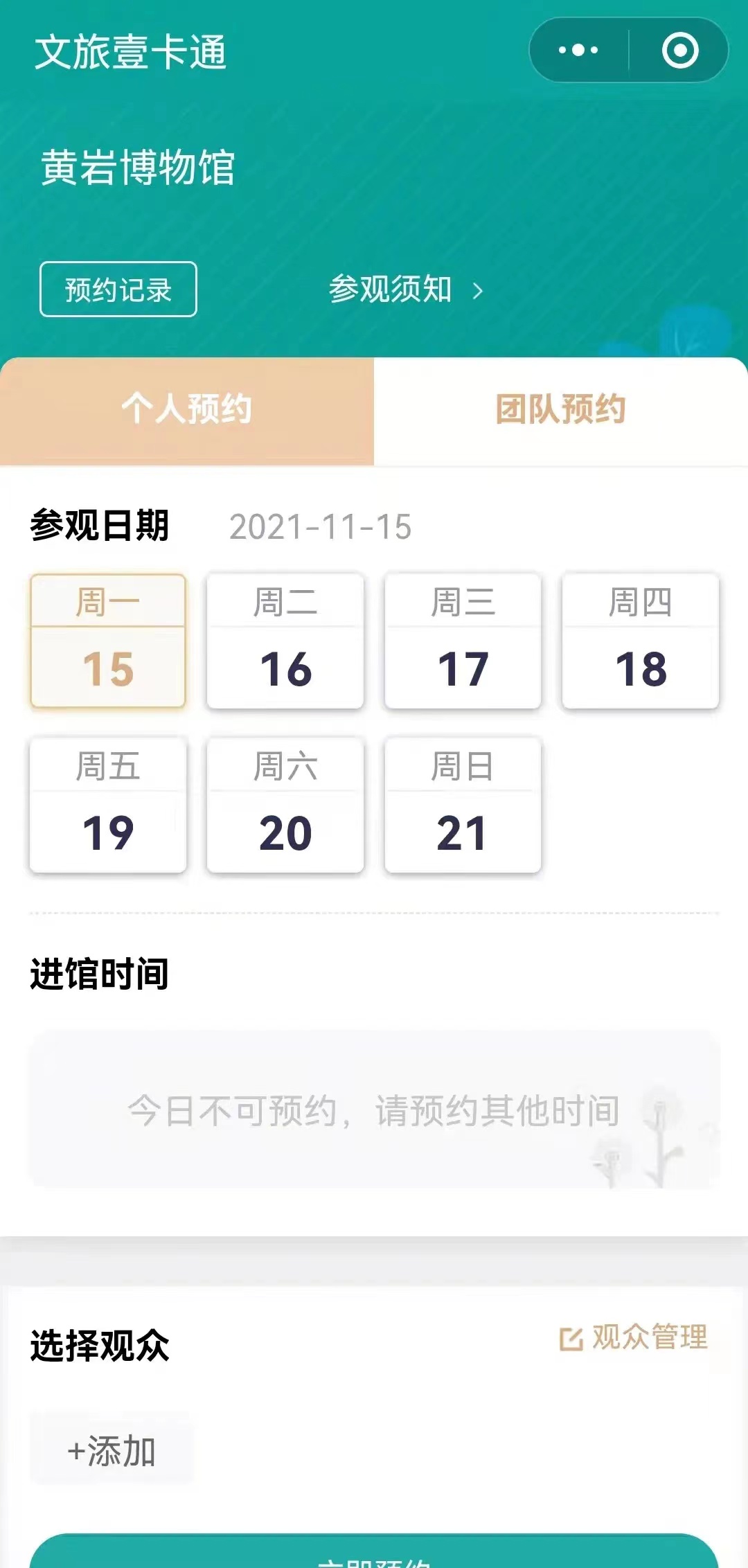The height and width of the screenshot is (1568, 748).
Task: Close the mini program via circle icon
Action: coord(679,51)
